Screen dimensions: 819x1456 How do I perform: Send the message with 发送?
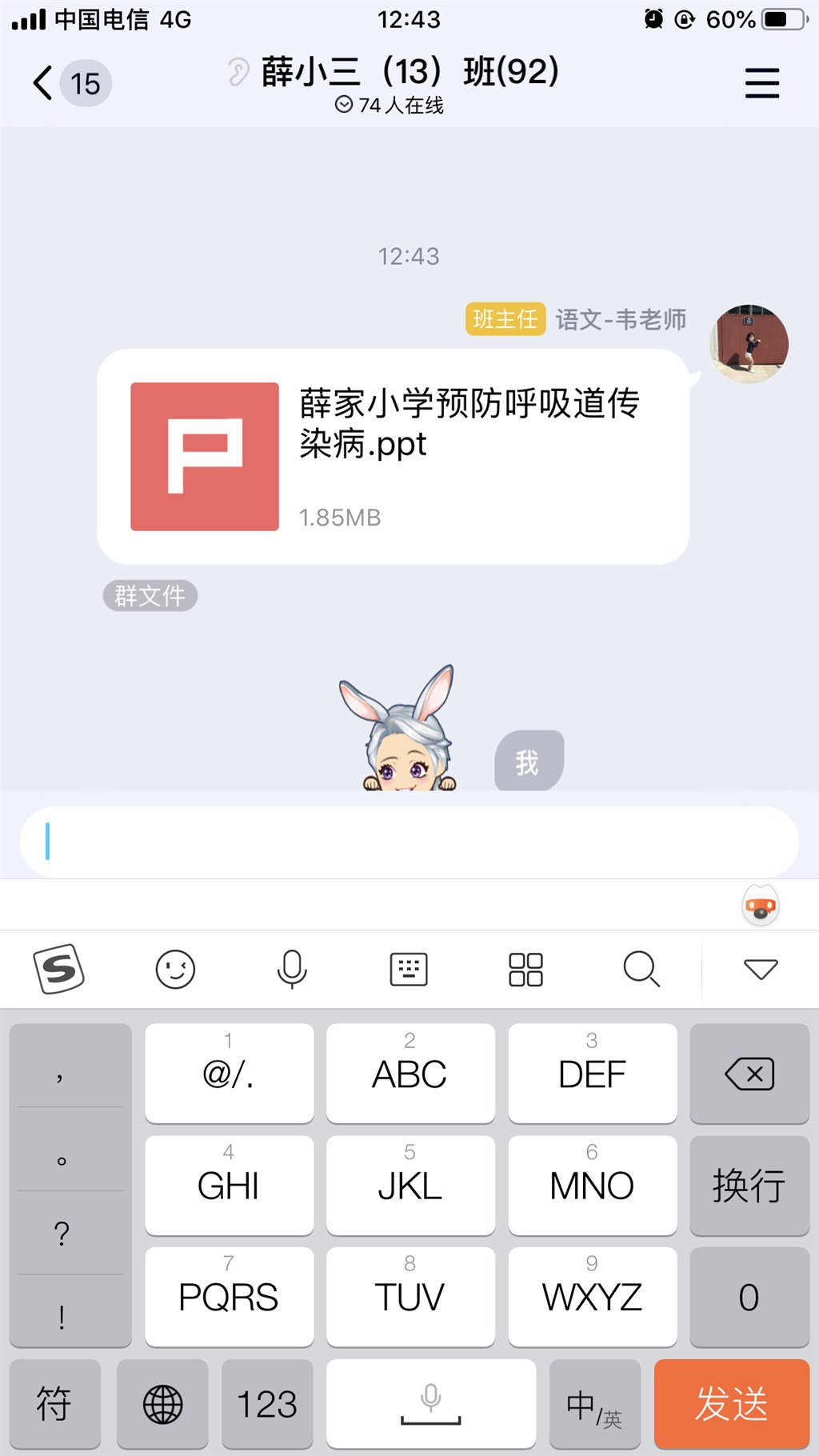pos(731,1404)
